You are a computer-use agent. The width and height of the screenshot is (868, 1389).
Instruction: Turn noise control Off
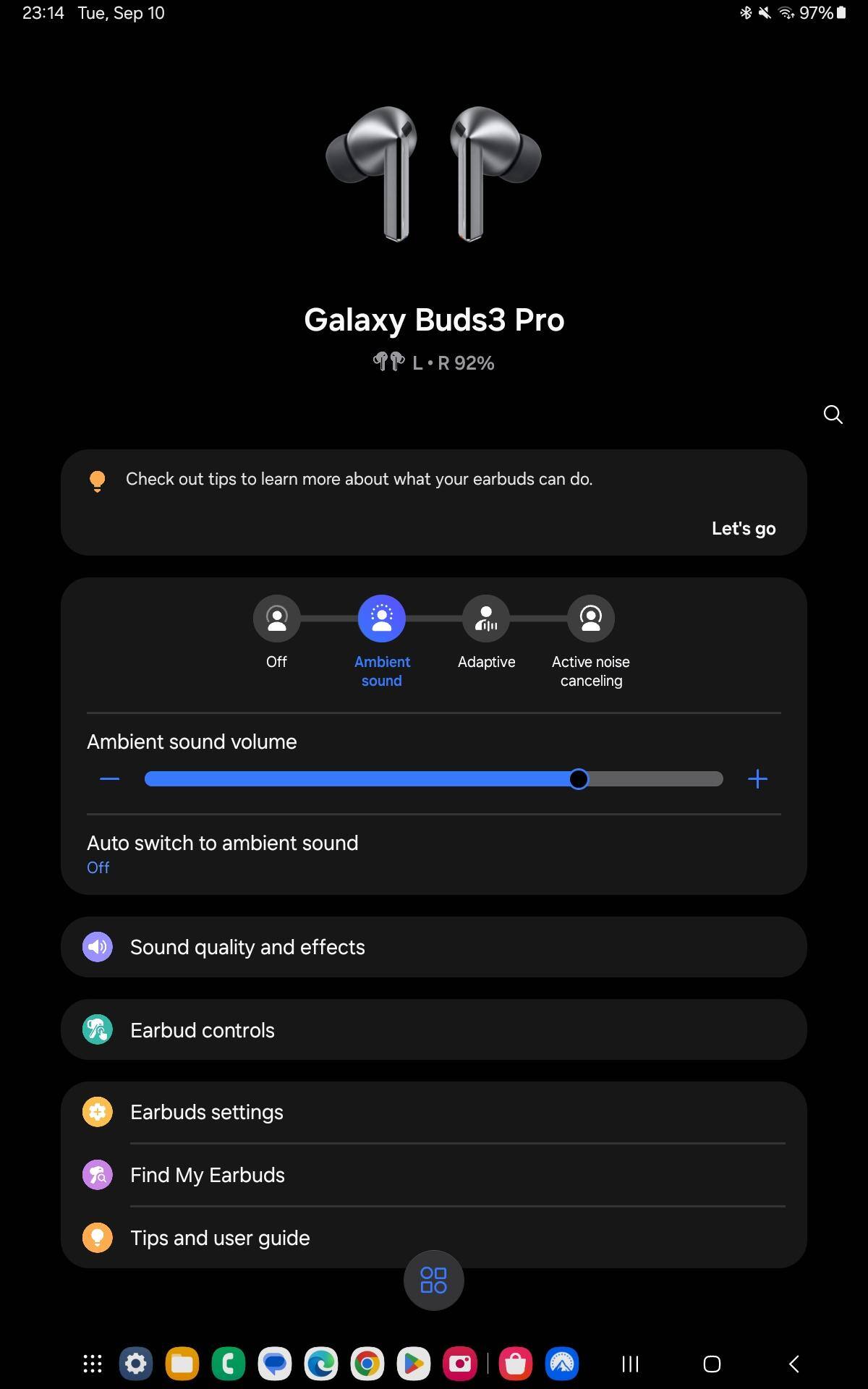pyautogui.click(x=276, y=619)
